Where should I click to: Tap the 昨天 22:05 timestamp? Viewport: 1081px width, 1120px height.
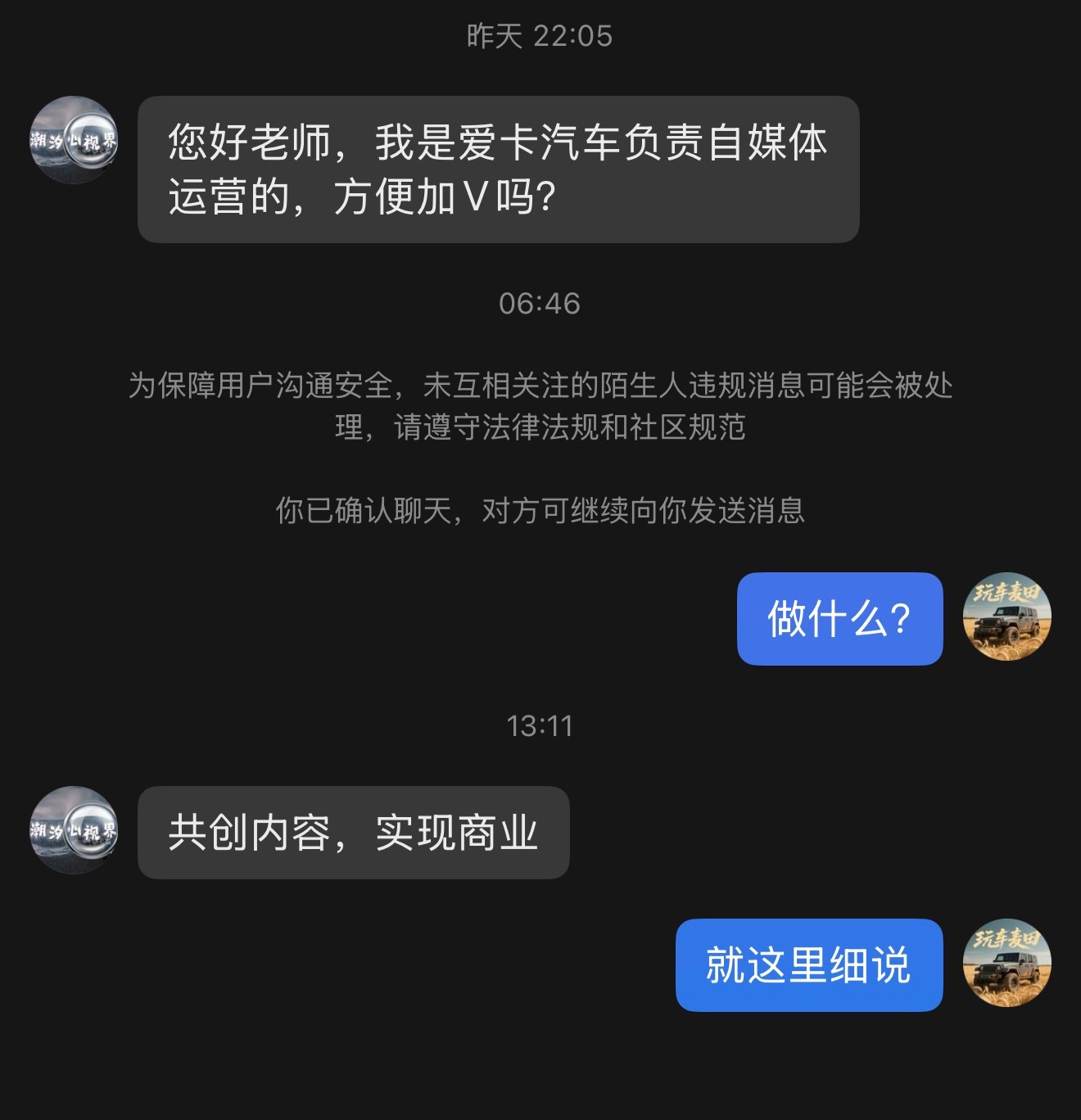coord(540,34)
